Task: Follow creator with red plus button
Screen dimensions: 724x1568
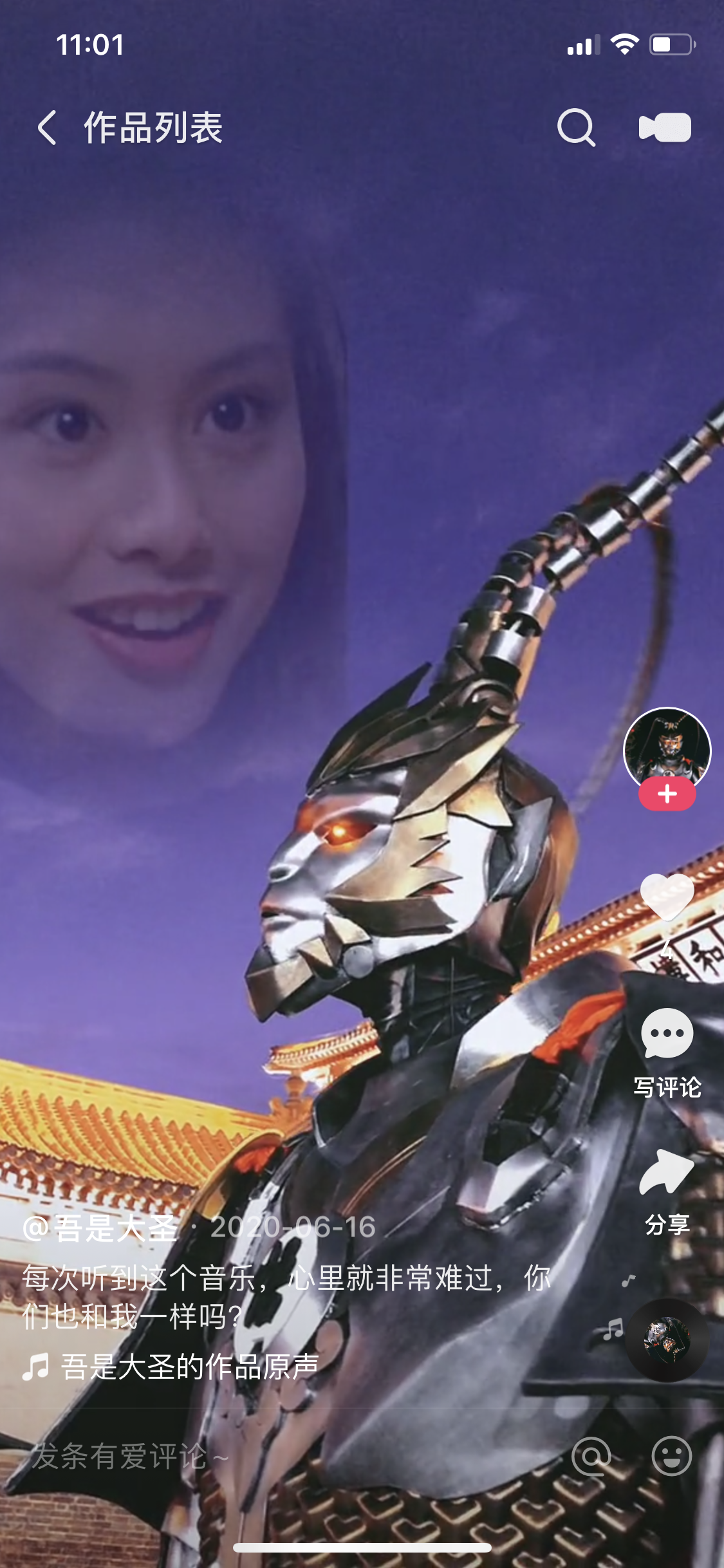Action: (667, 794)
